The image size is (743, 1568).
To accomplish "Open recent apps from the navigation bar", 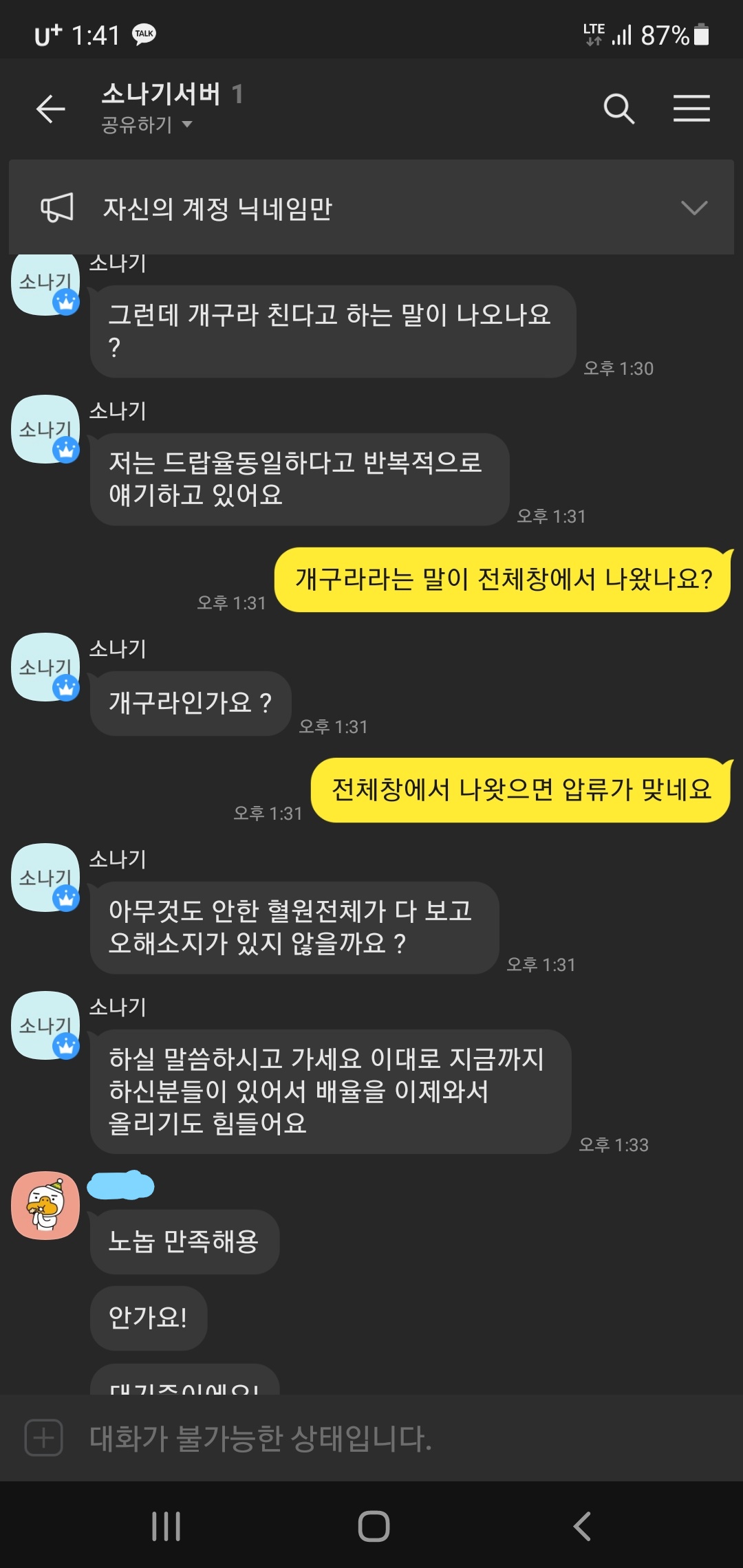I will 166,1526.
